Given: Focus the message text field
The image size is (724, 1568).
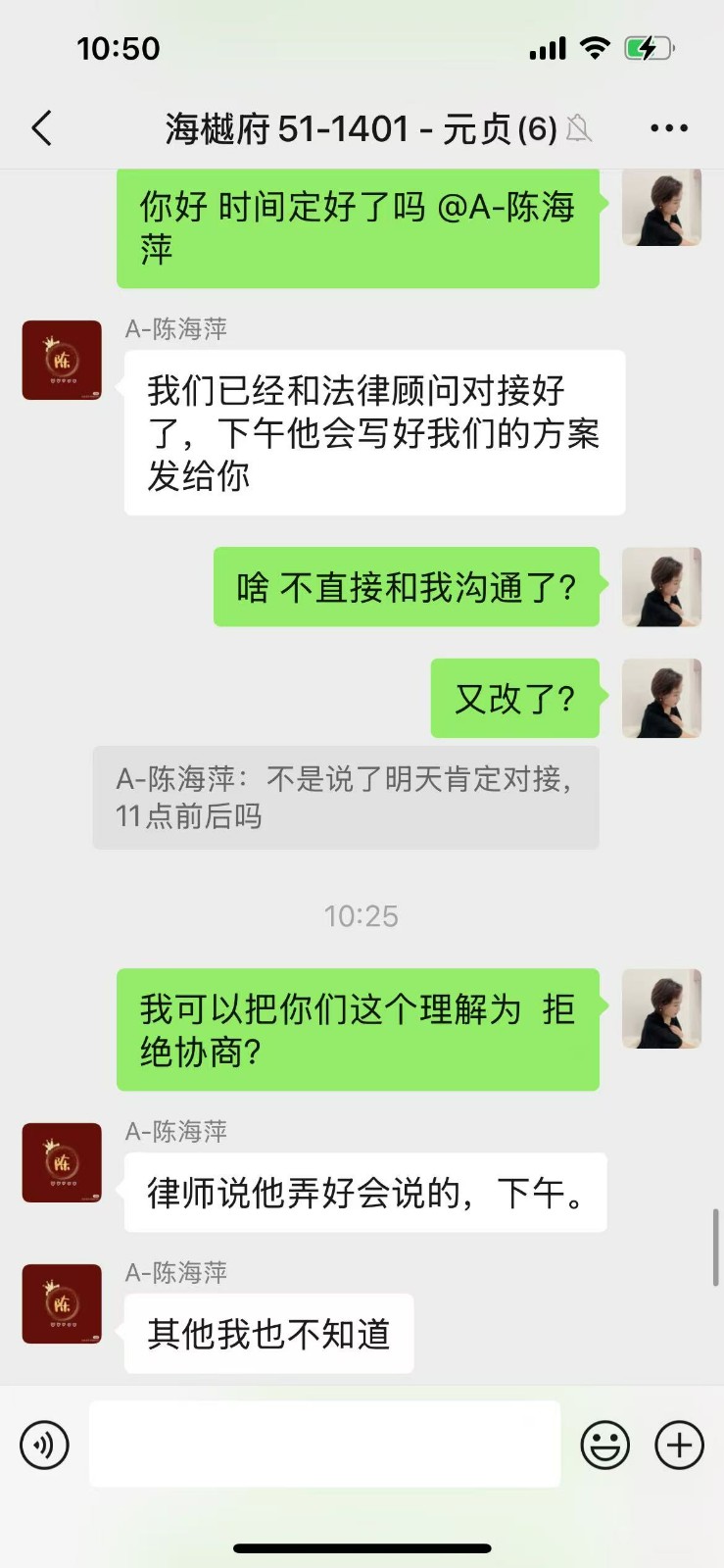Looking at the screenshot, I should click(324, 1444).
